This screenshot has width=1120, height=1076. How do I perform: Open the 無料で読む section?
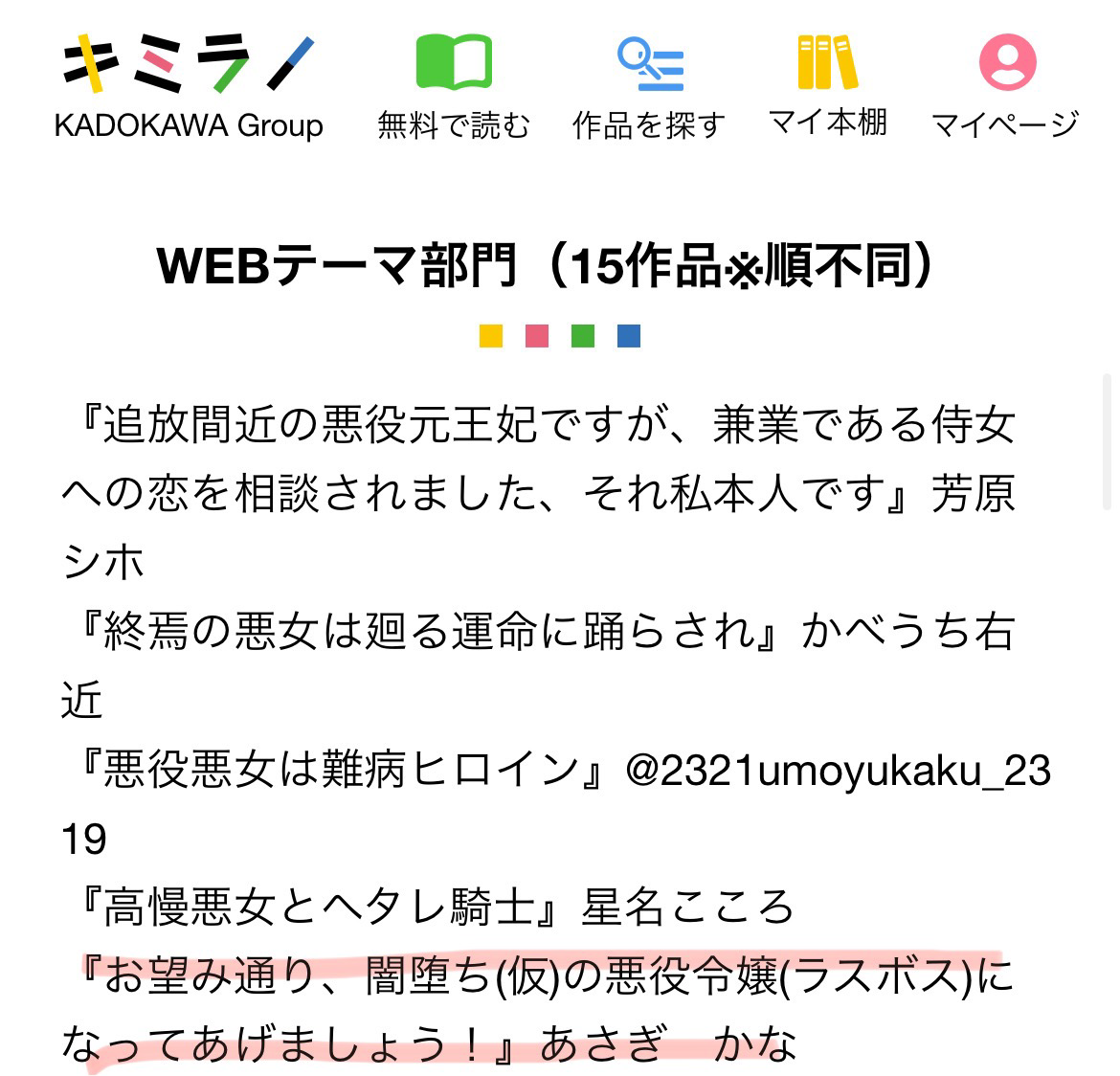[x=454, y=84]
